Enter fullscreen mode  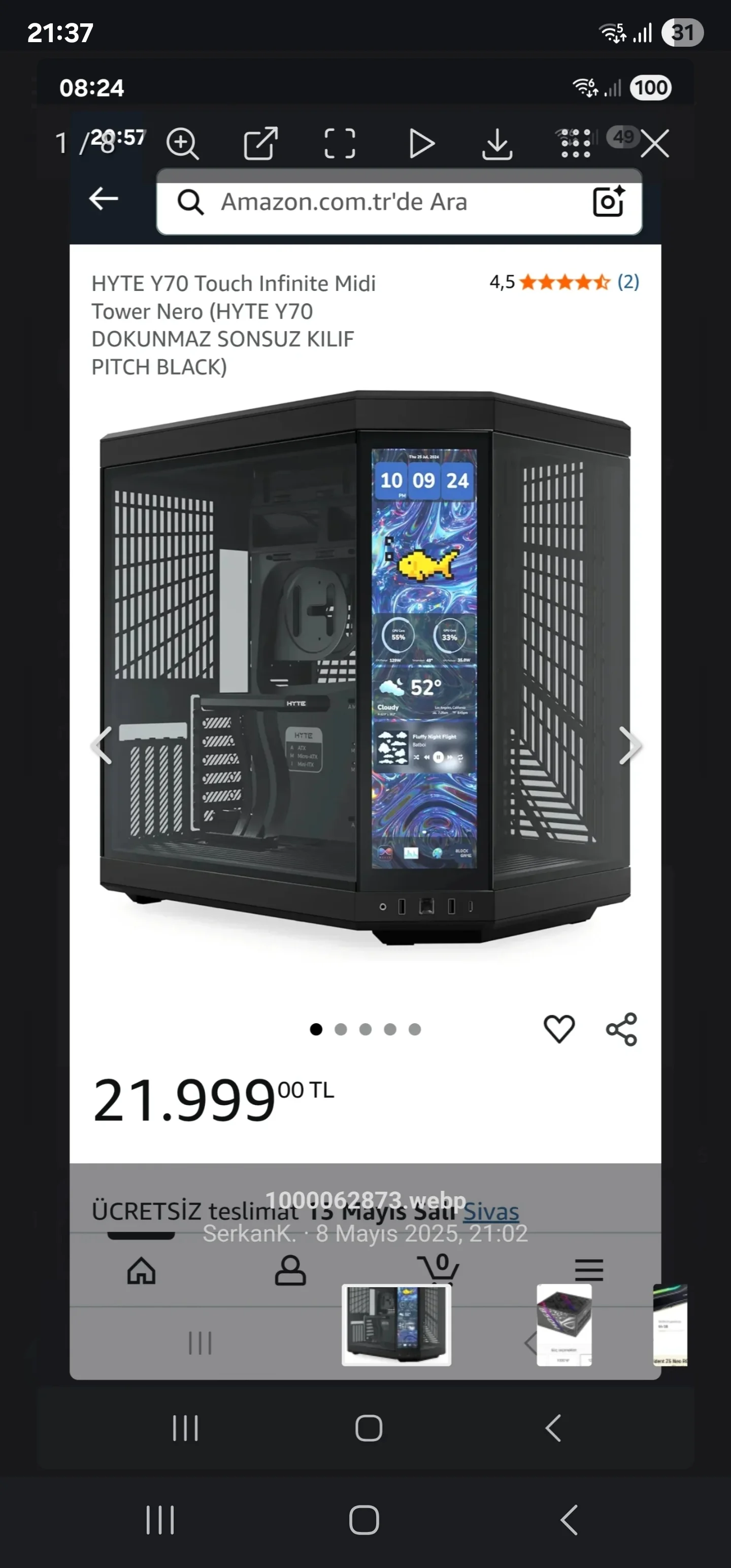coord(340,144)
